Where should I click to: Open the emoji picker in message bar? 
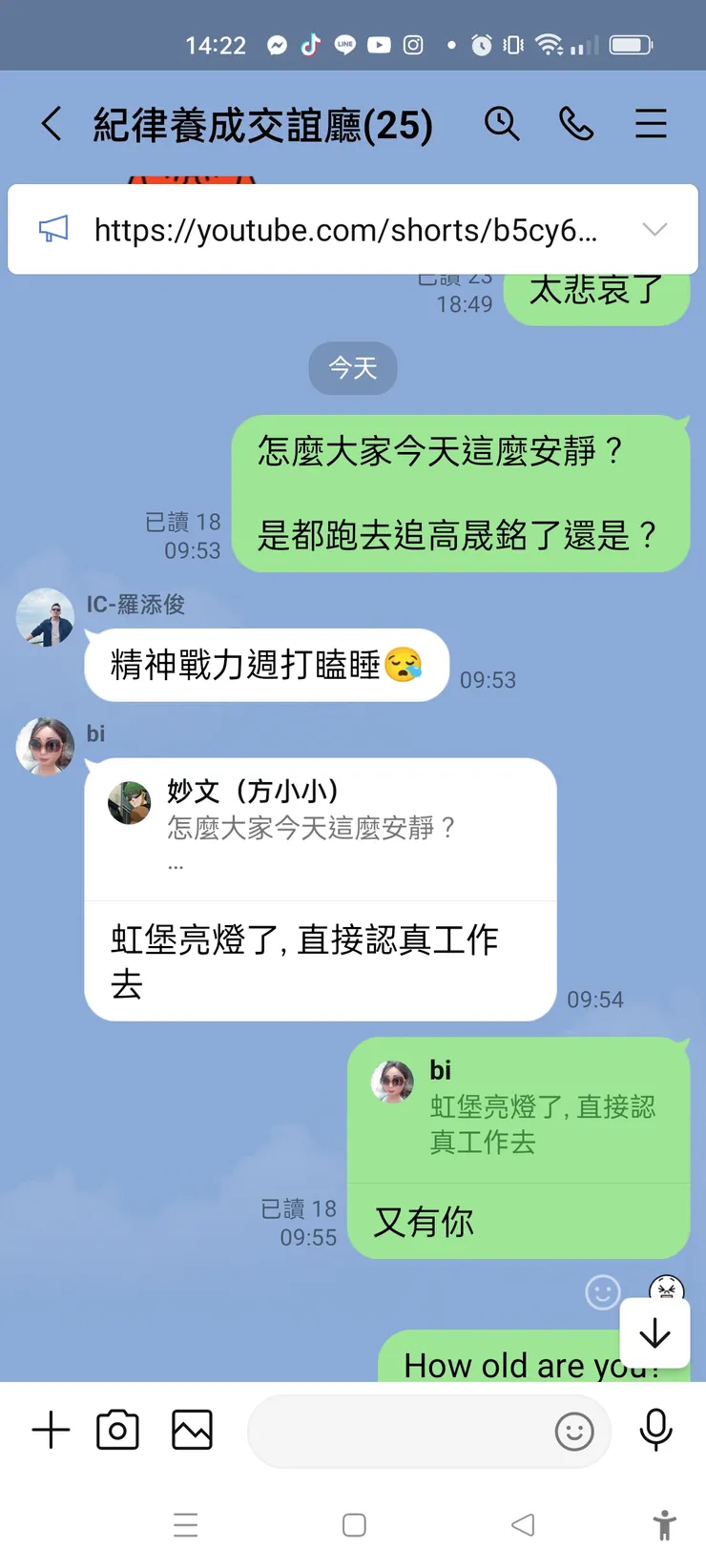[573, 1432]
